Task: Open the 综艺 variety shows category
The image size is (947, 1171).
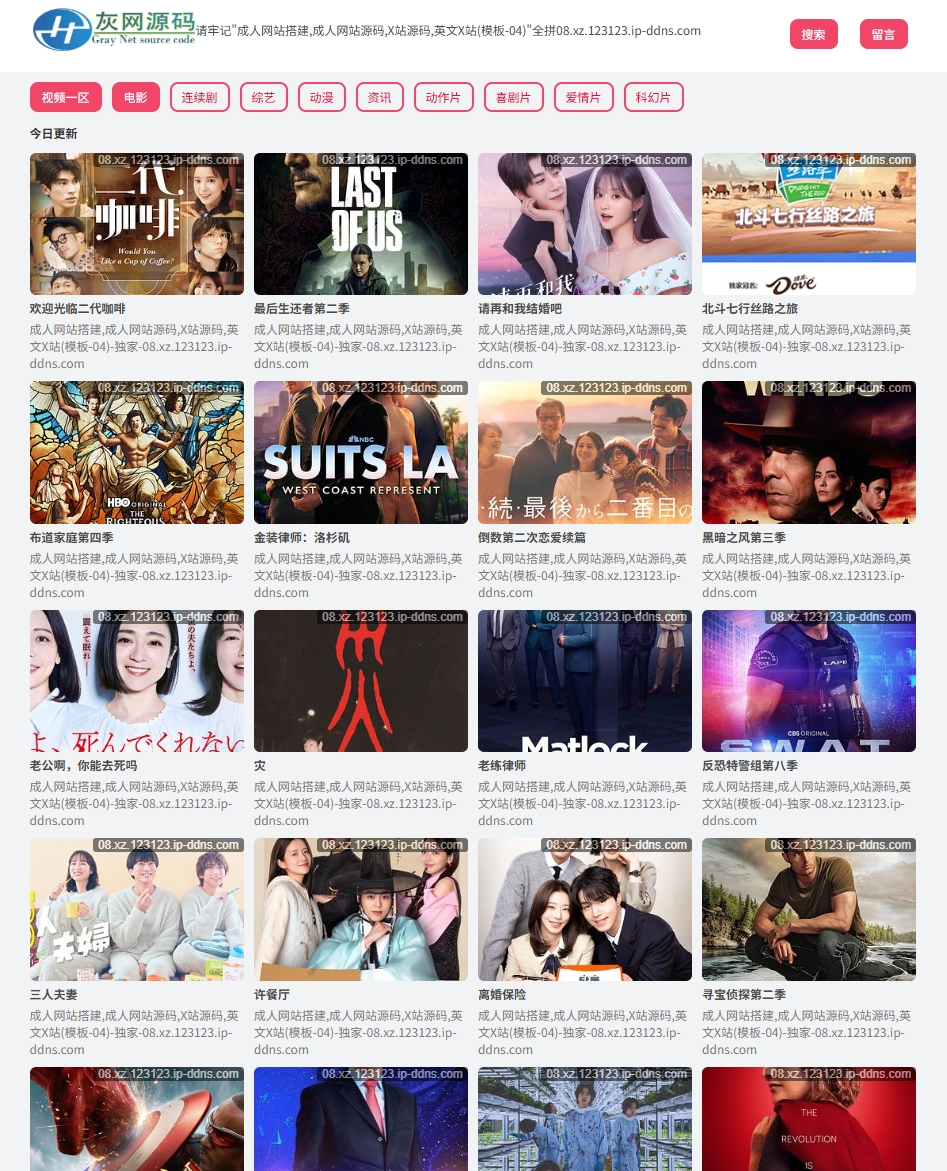Action: (x=263, y=97)
